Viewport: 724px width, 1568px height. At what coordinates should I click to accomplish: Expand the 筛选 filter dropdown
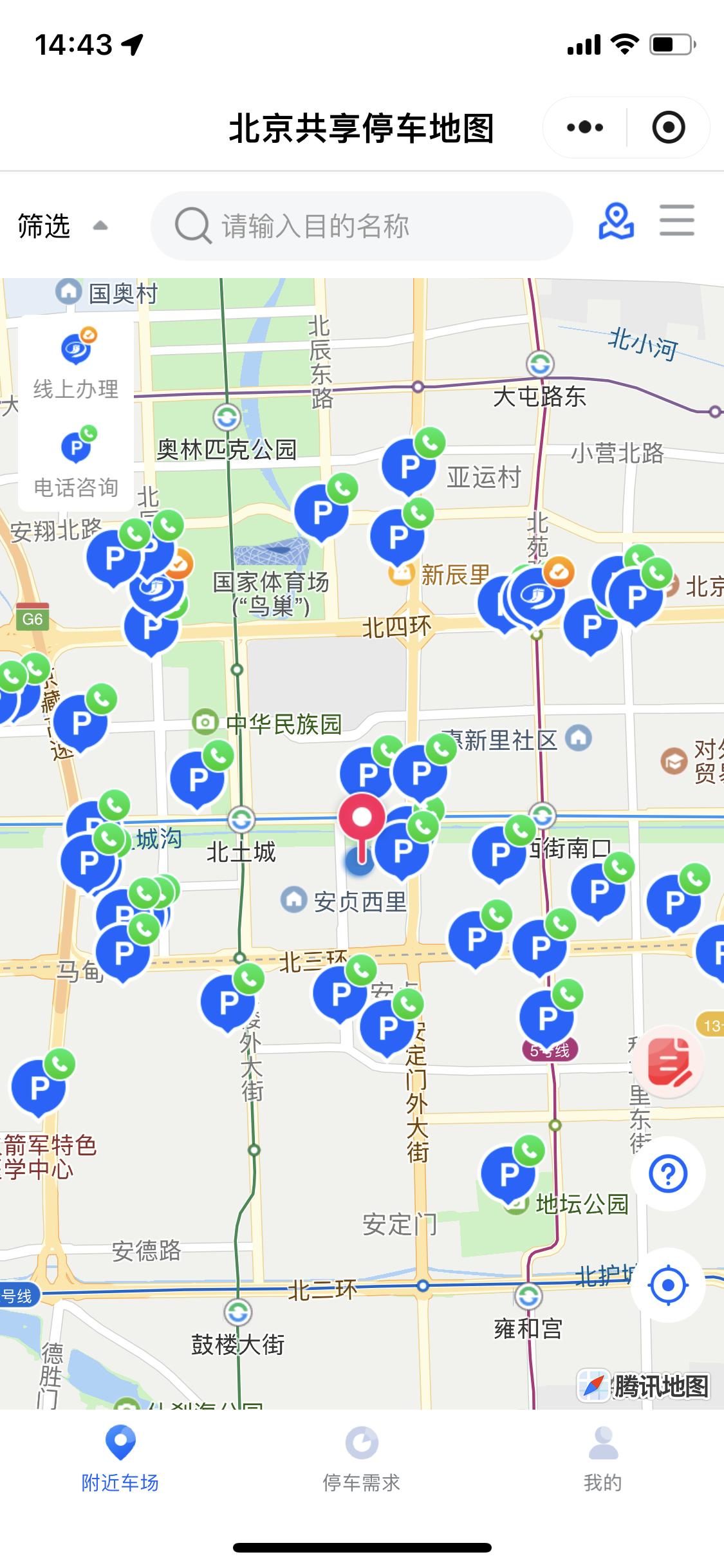pyautogui.click(x=62, y=226)
